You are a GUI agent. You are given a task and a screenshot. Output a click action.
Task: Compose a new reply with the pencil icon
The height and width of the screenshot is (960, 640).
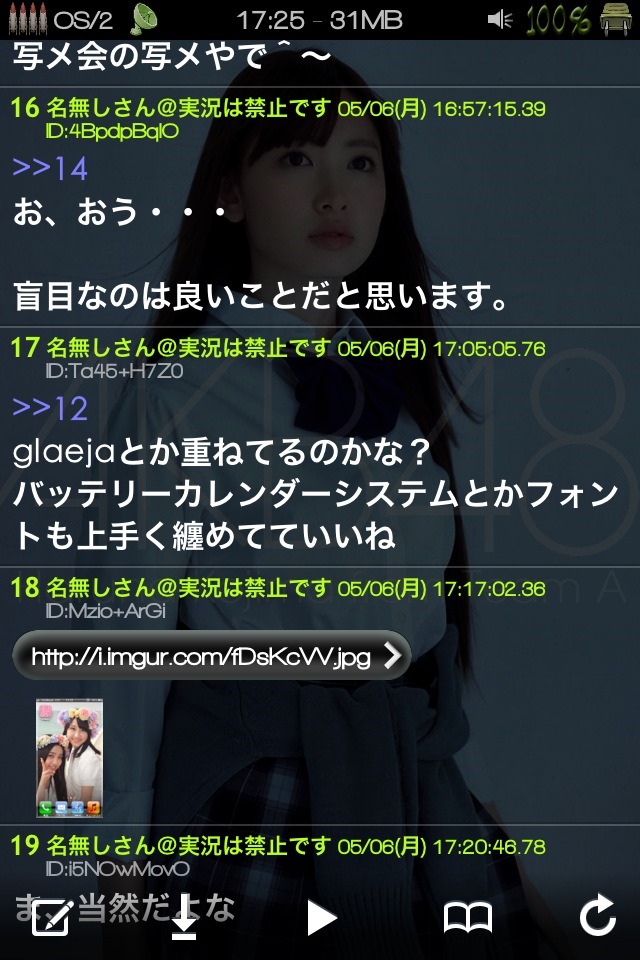pos(50,917)
